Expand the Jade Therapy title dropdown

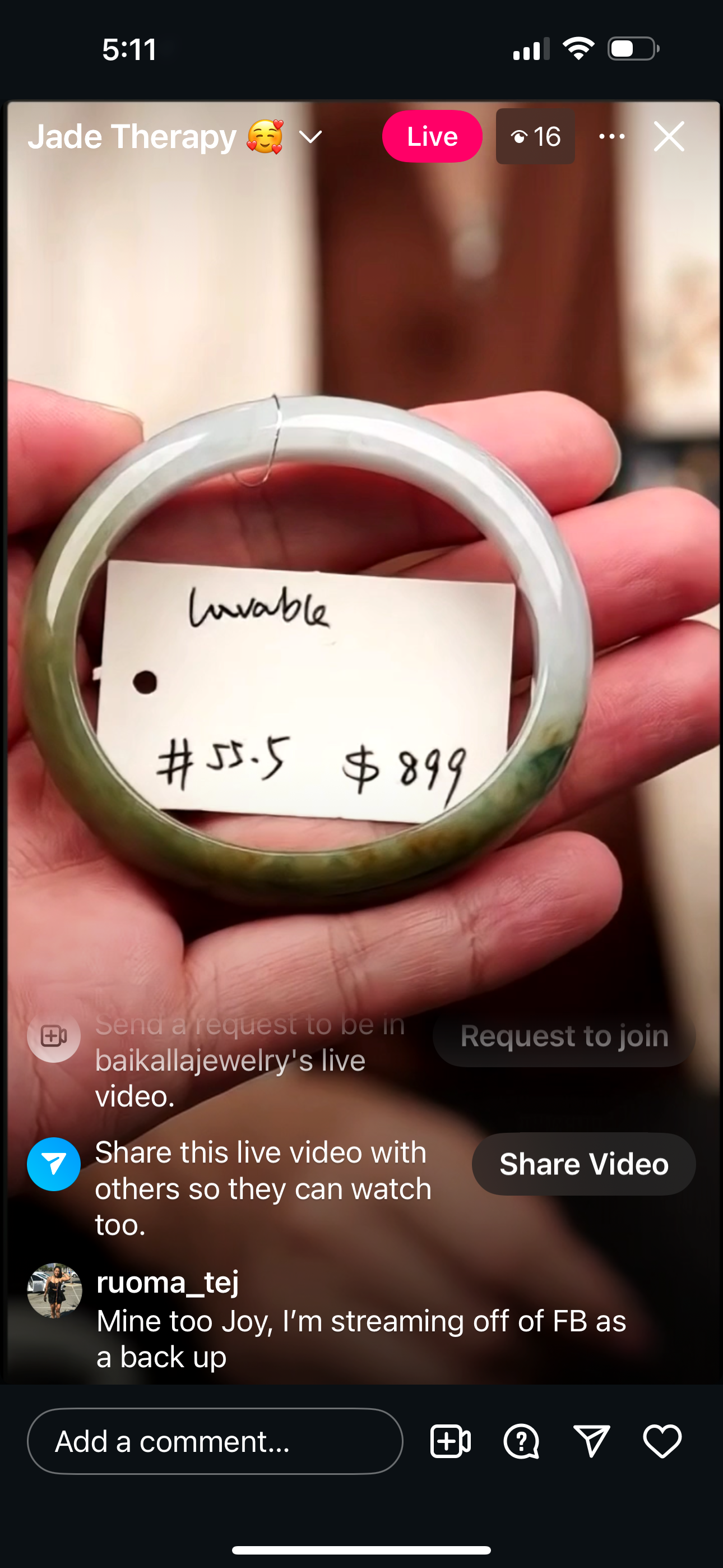(x=310, y=137)
